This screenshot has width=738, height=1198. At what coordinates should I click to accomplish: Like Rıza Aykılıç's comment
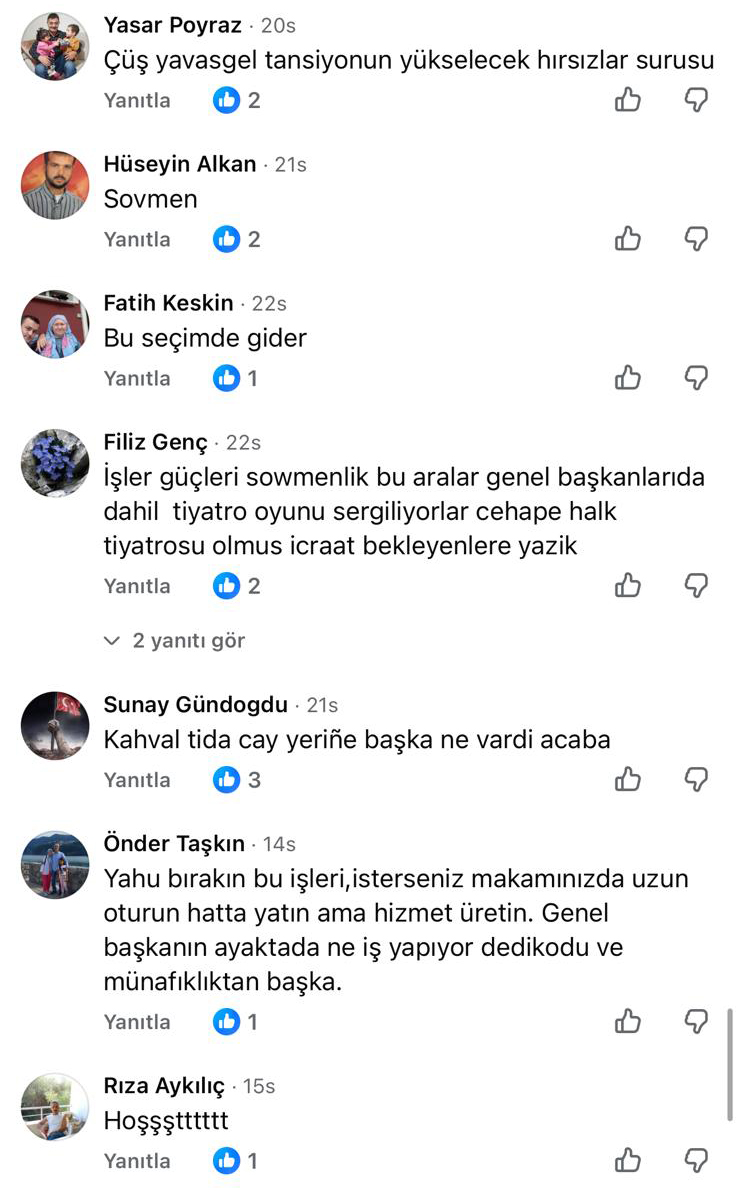tap(628, 1161)
